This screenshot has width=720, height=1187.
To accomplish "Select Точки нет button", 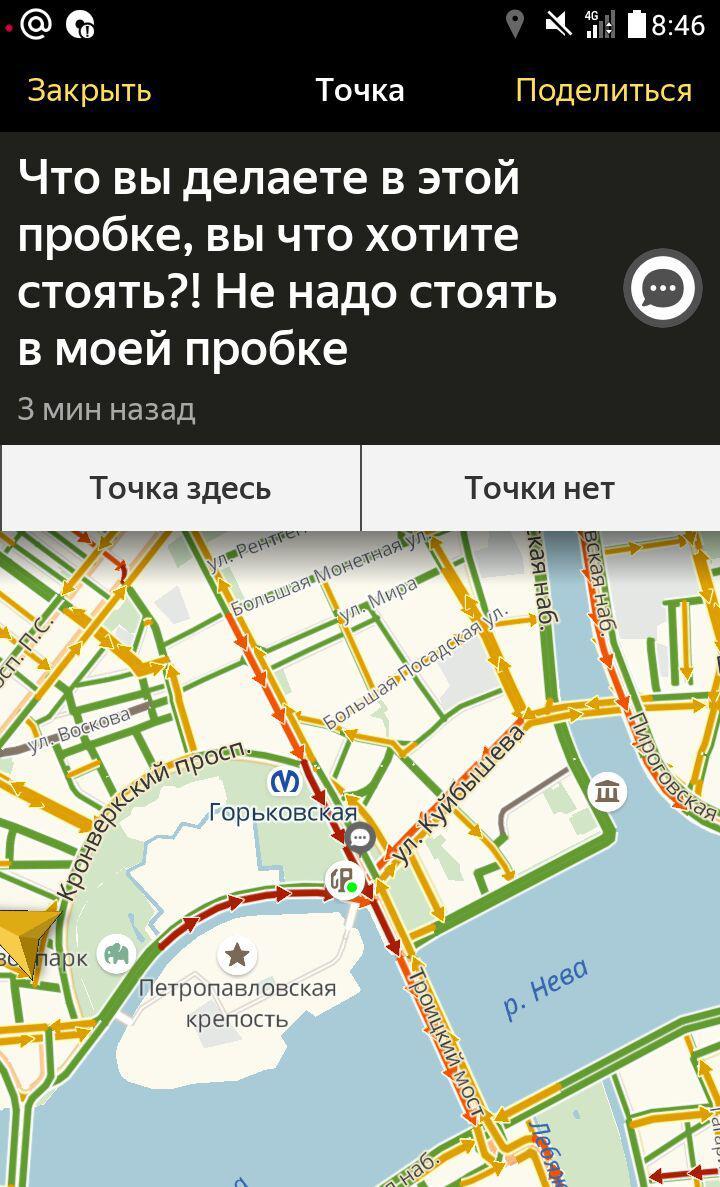I will 539,488.
